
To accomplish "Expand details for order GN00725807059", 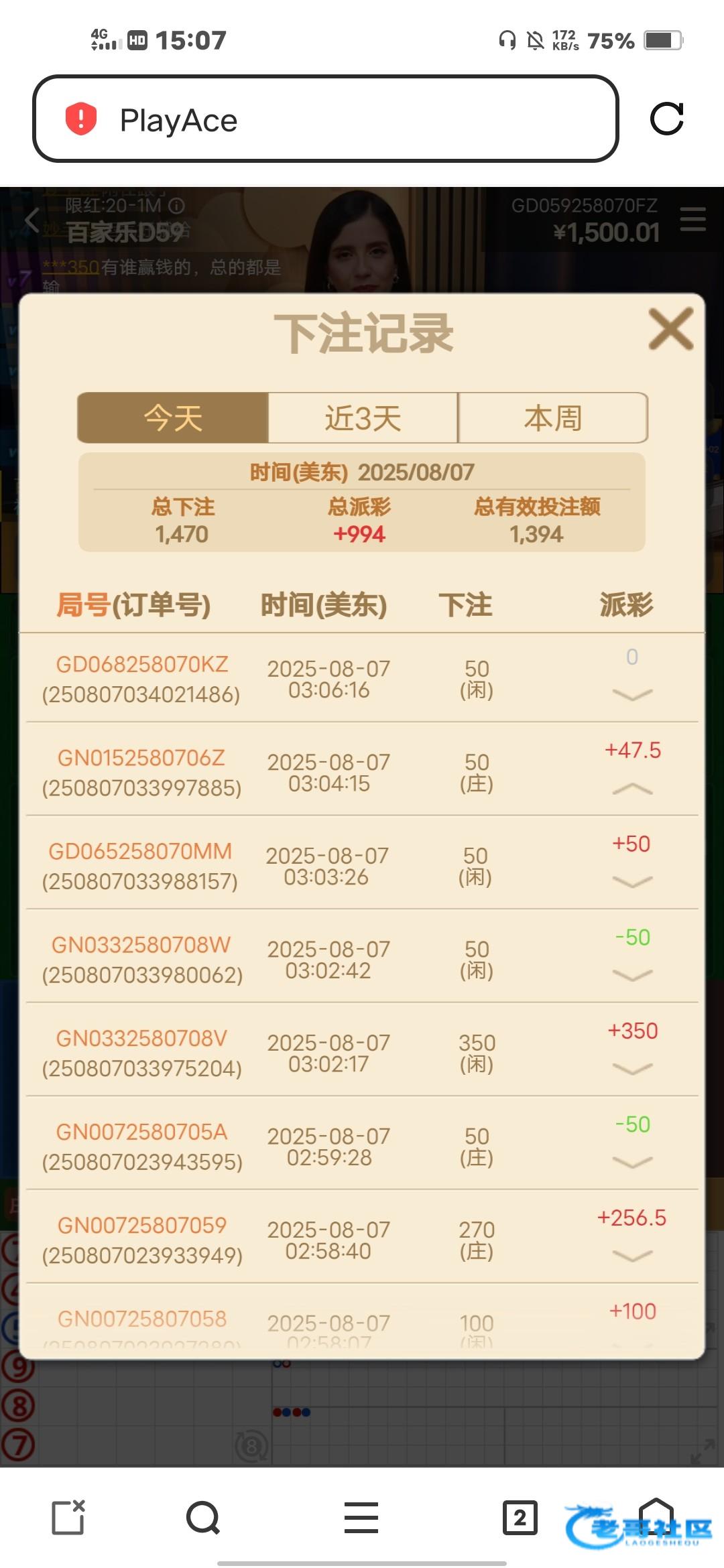I will point(632,1256).
